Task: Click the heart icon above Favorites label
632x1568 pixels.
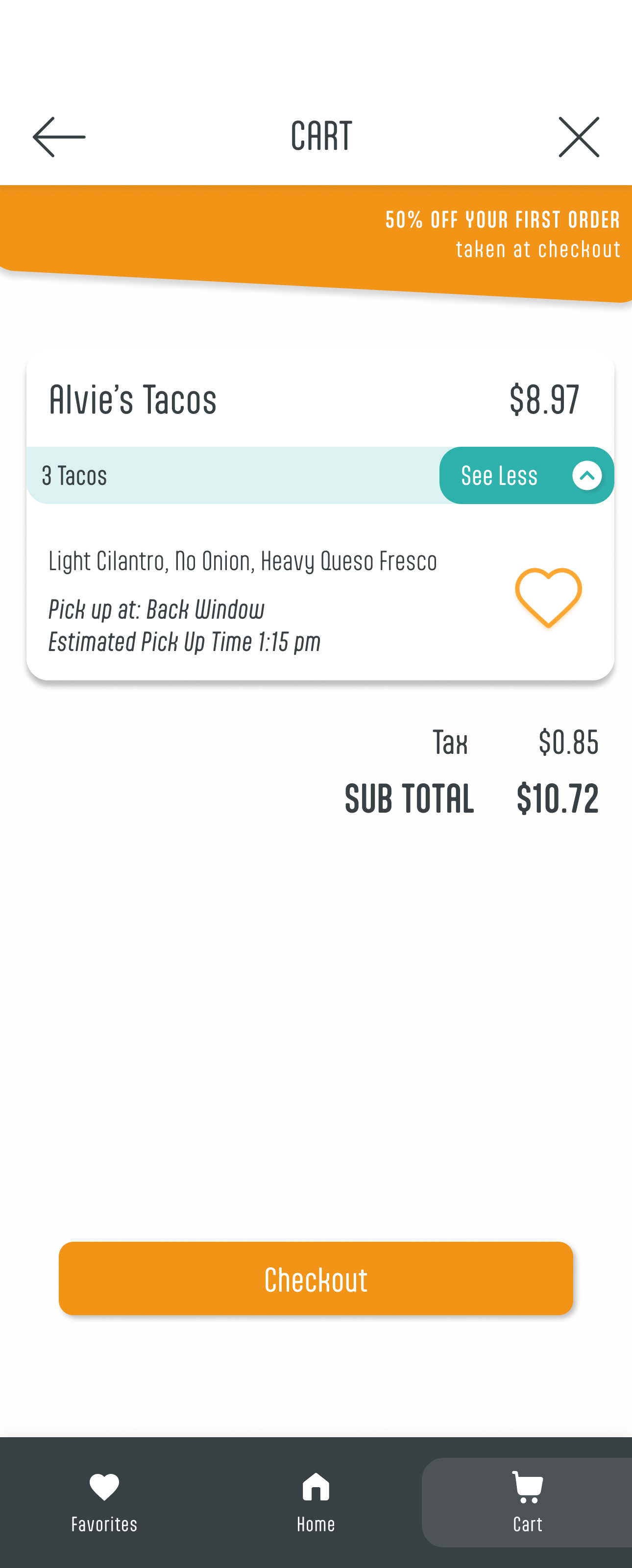Action: (103, 1484)
